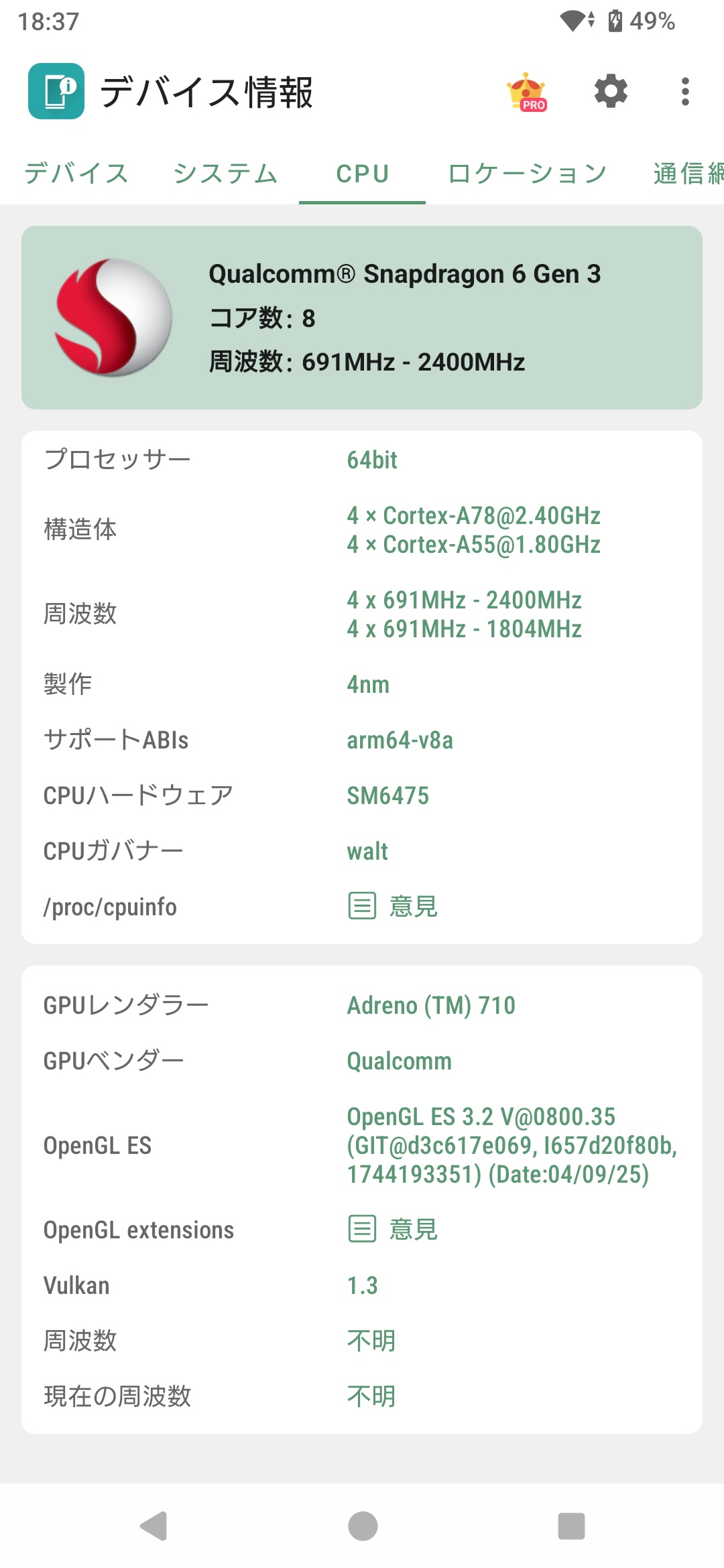Switch to the システム tab
724x1568 pixels.
225,174
